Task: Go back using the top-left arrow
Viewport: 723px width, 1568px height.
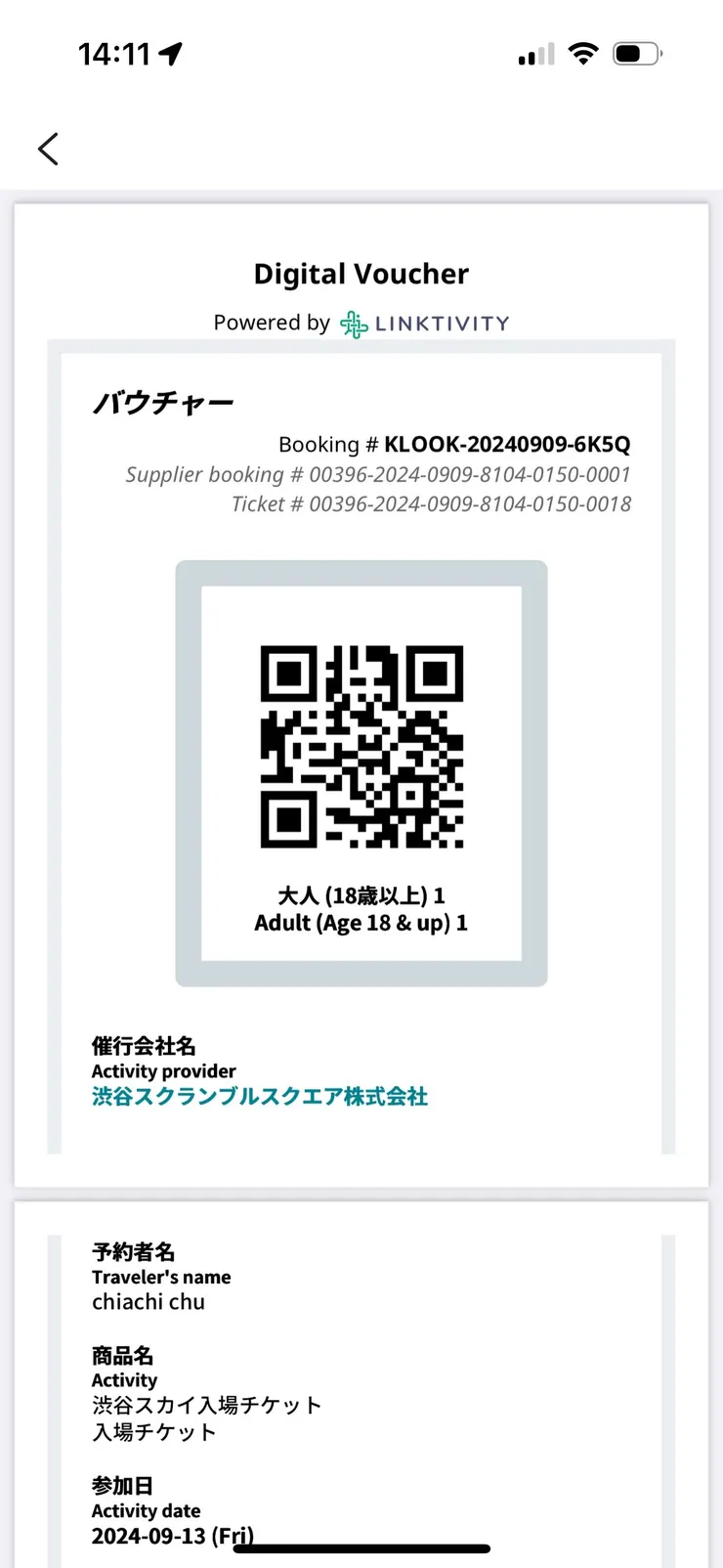Action: tap(49, 149)
